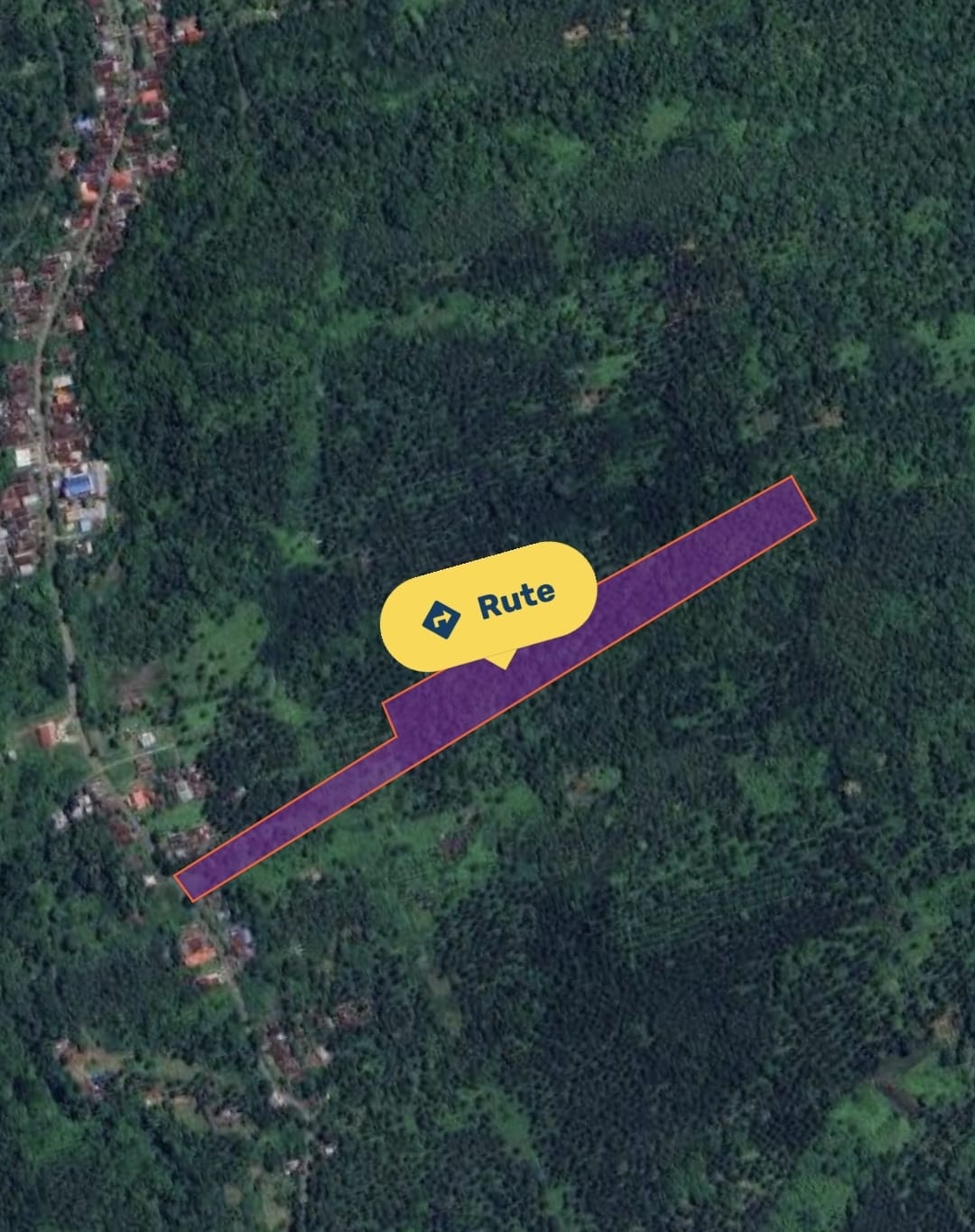Tap the Rute directions button

pyautogui.click(x=488, y=606)
